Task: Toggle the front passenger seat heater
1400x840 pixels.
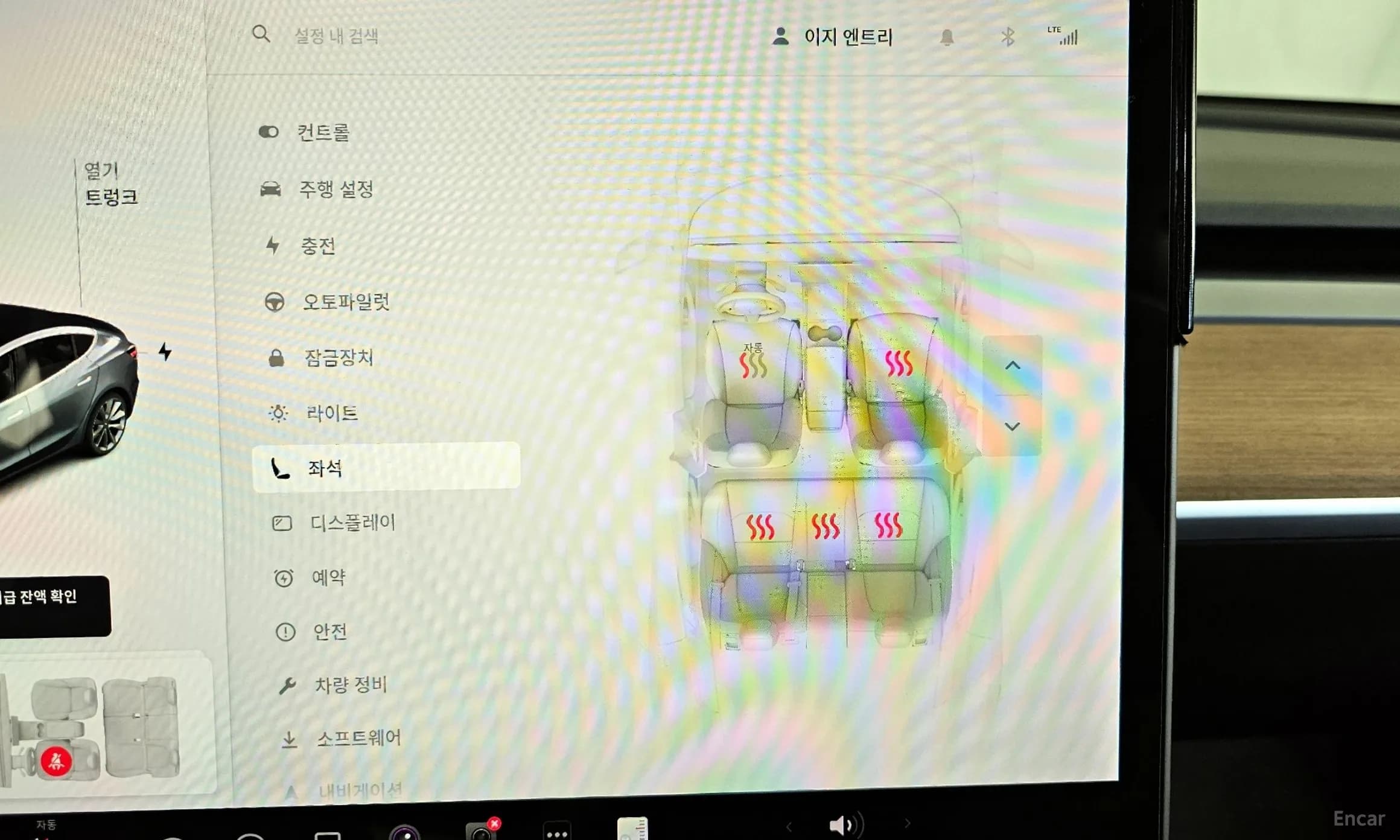Action: coord(898,364)
